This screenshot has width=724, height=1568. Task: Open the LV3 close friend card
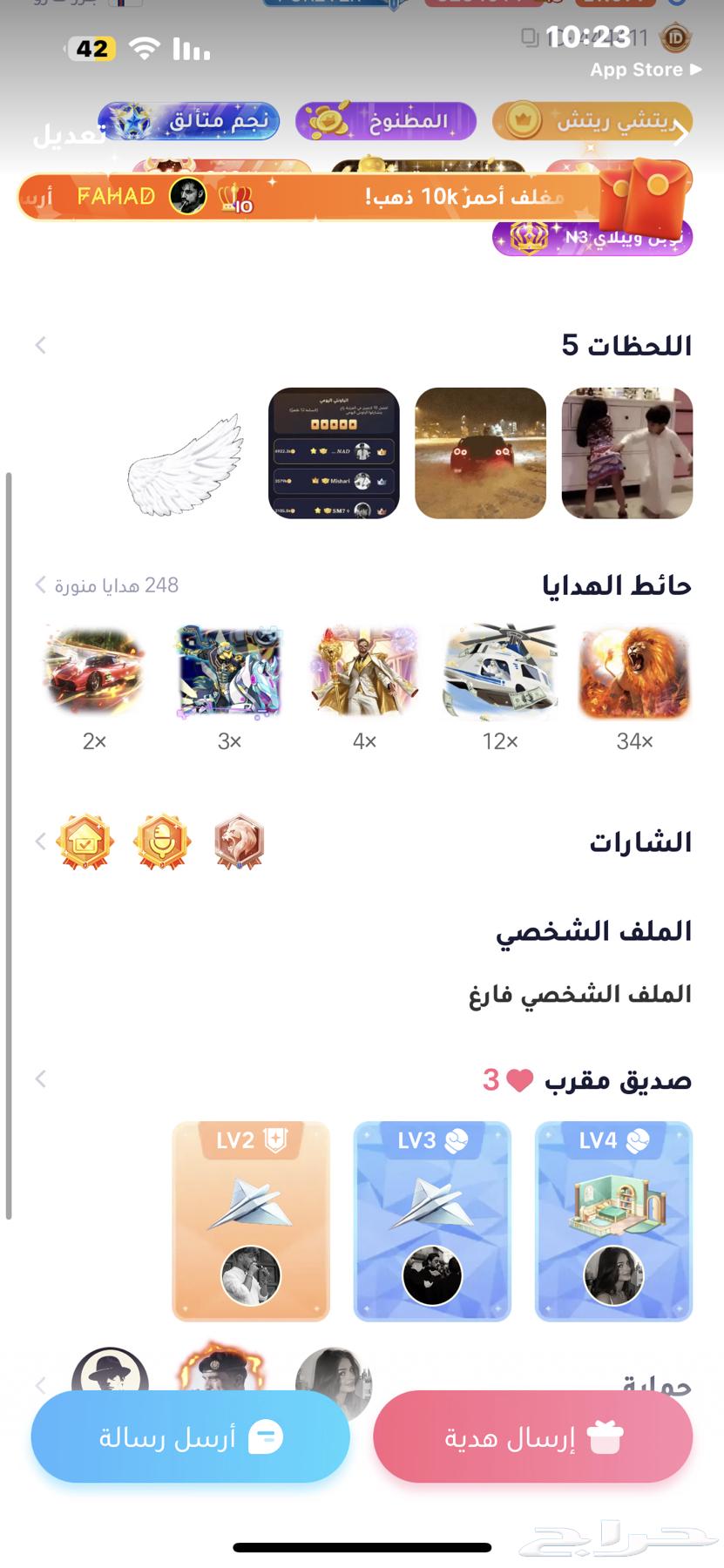coord(432,1220)
